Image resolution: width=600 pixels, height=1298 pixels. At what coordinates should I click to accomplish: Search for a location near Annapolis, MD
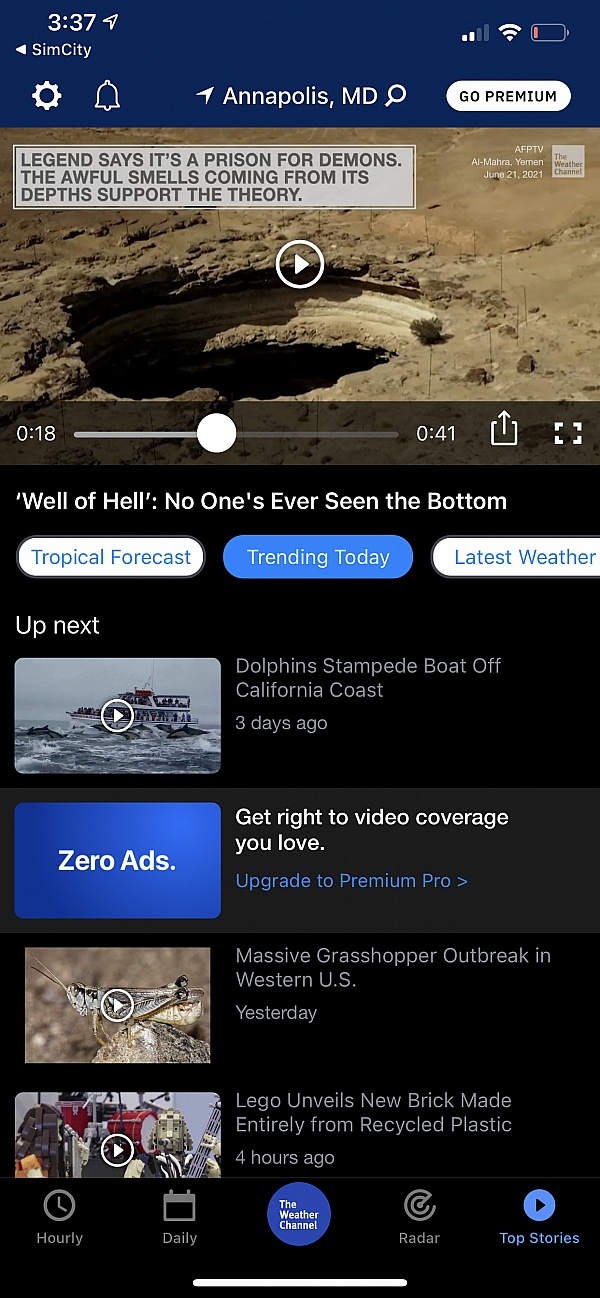pyautogui.click(x=396, y=96)
